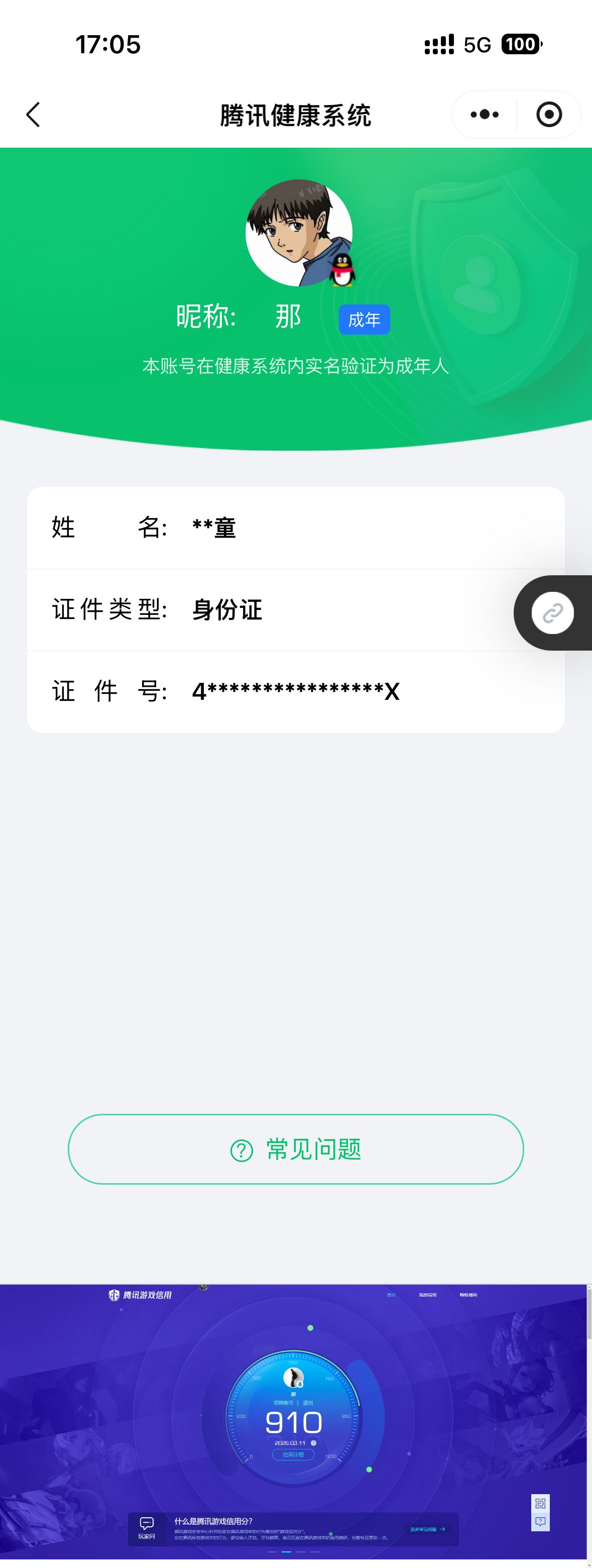Switch to the 首页 nav item
The width and height of the screenshot is (592, 1568).
click(x=390, y=1294)
